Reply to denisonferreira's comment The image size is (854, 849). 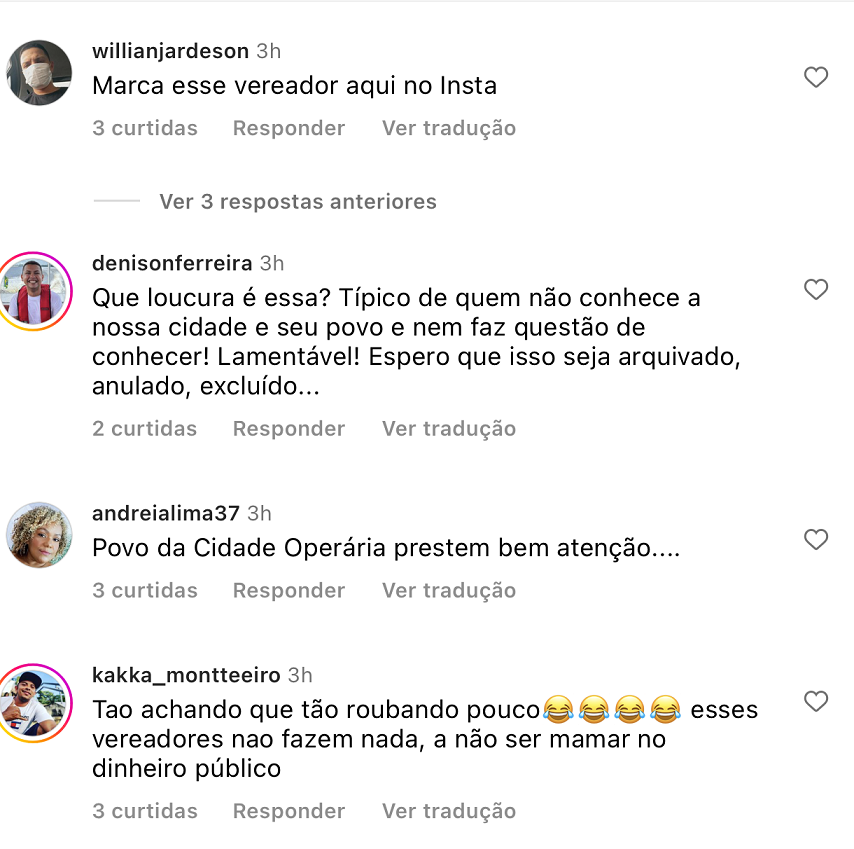288,428
